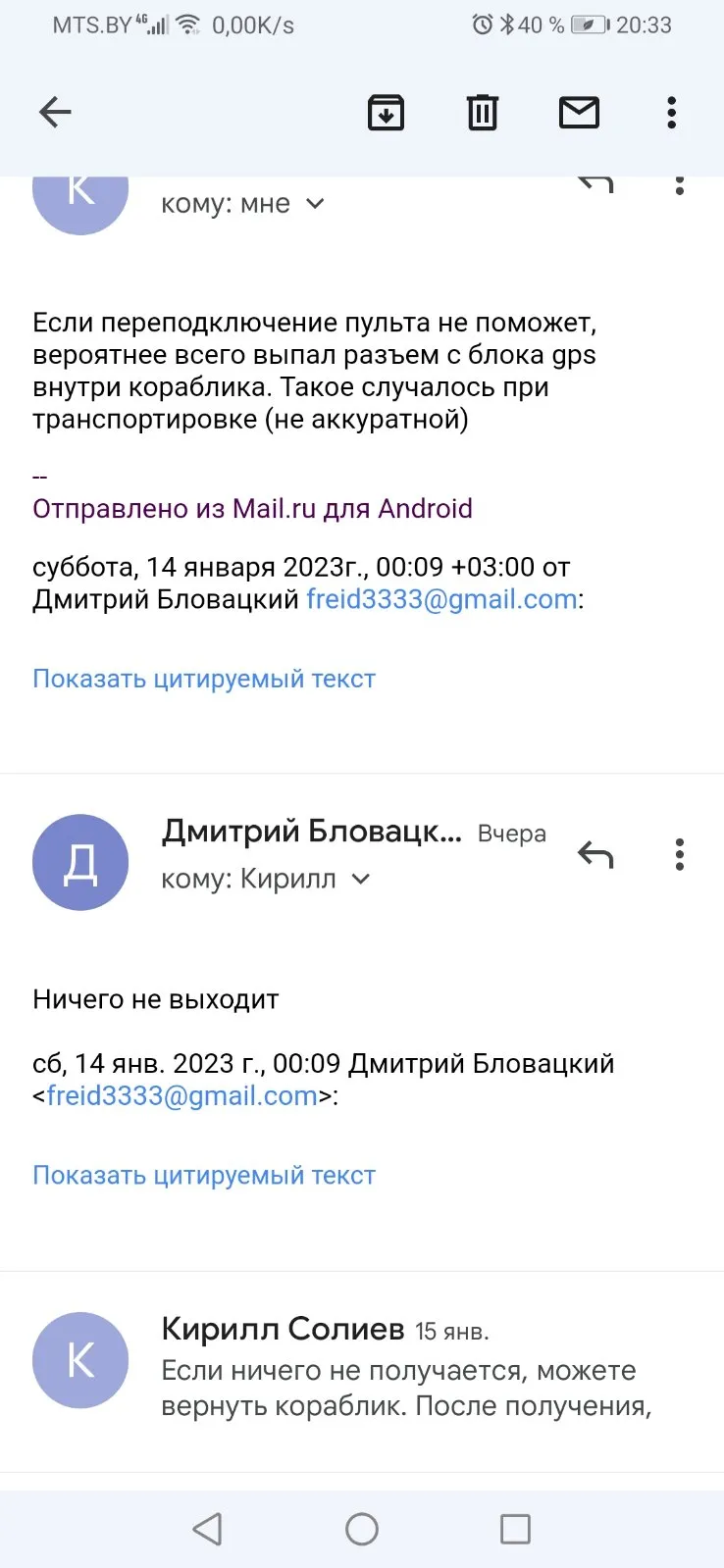Expand recipient details next to 'кому: мне'
This screenshot has width=724, height=1568.
pos(315,204)
